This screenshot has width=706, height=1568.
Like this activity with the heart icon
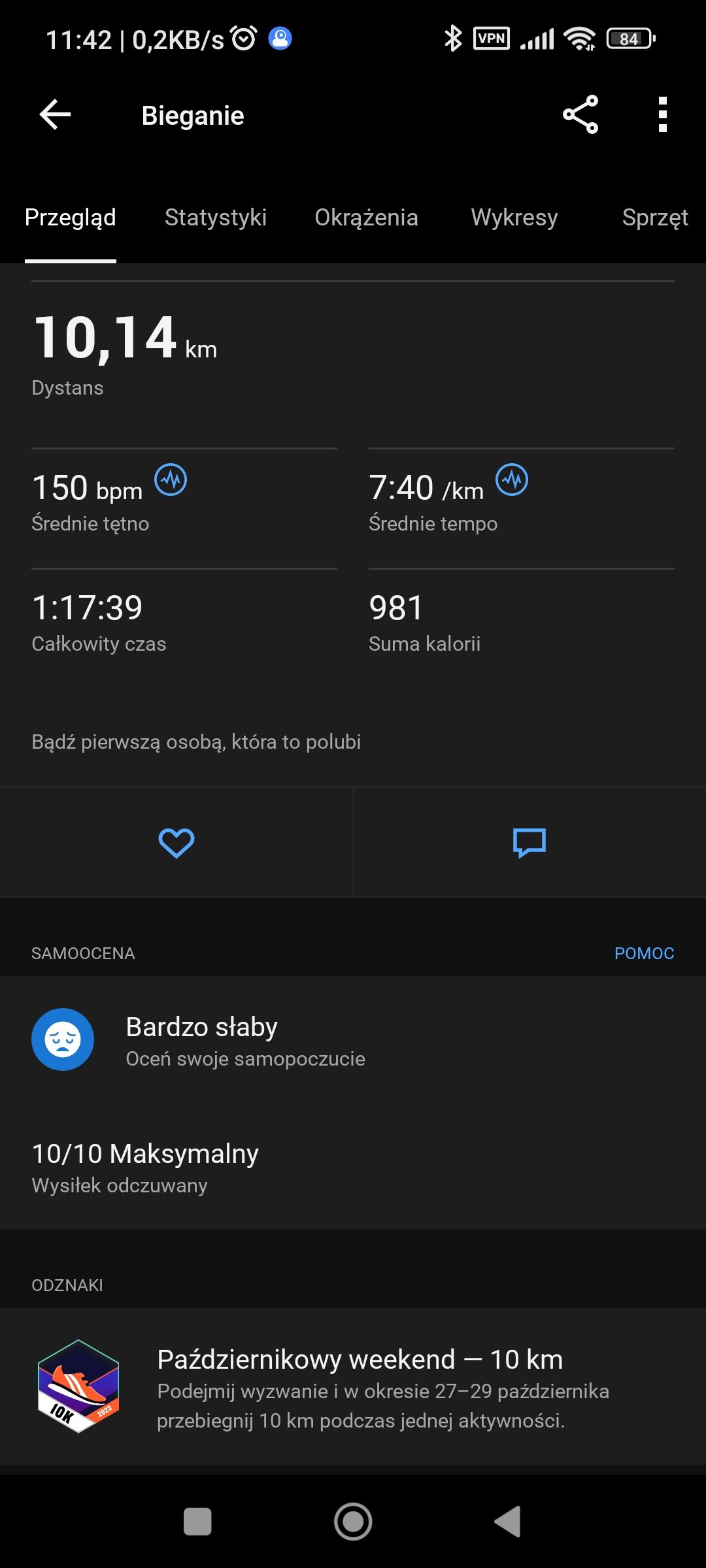pos(176,843)
